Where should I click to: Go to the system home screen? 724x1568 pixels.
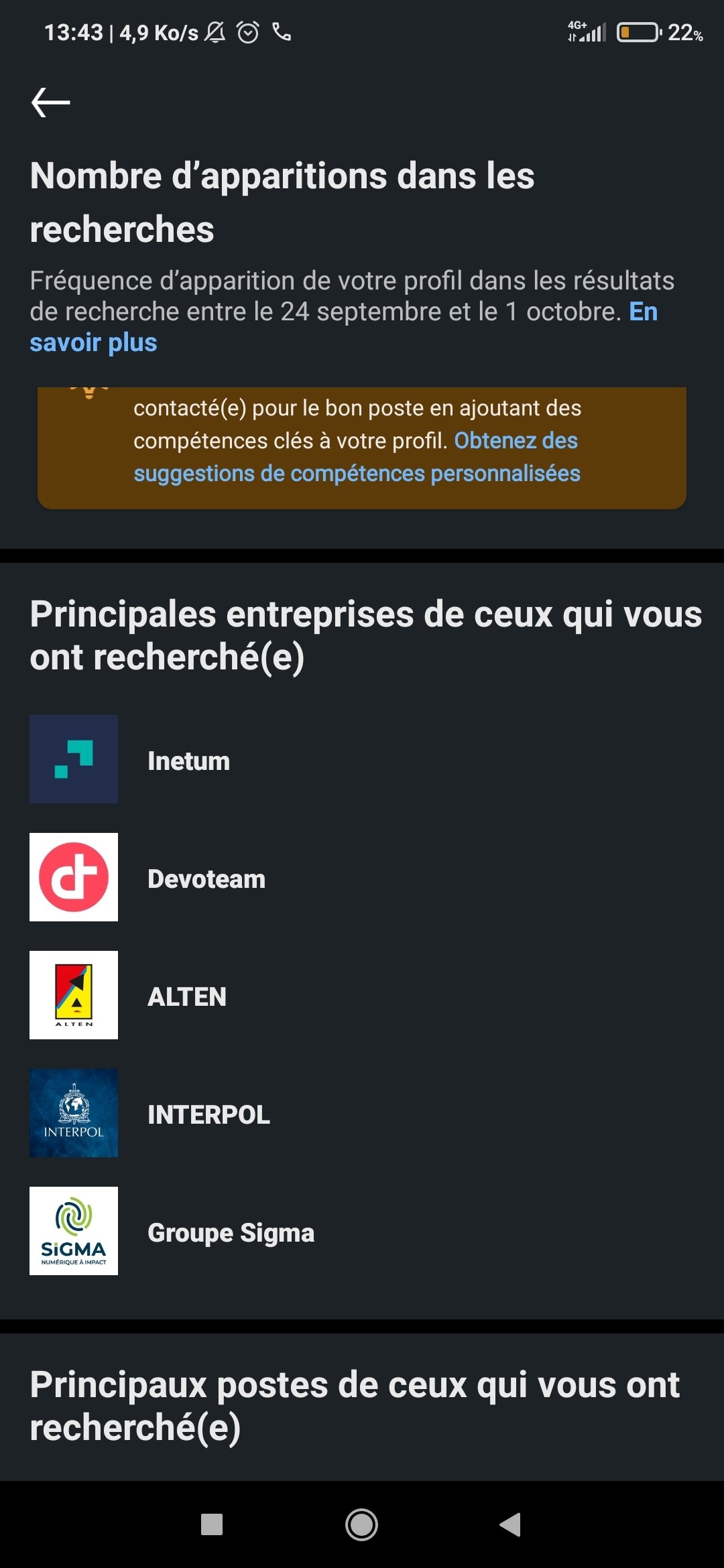pos(361,1524)
